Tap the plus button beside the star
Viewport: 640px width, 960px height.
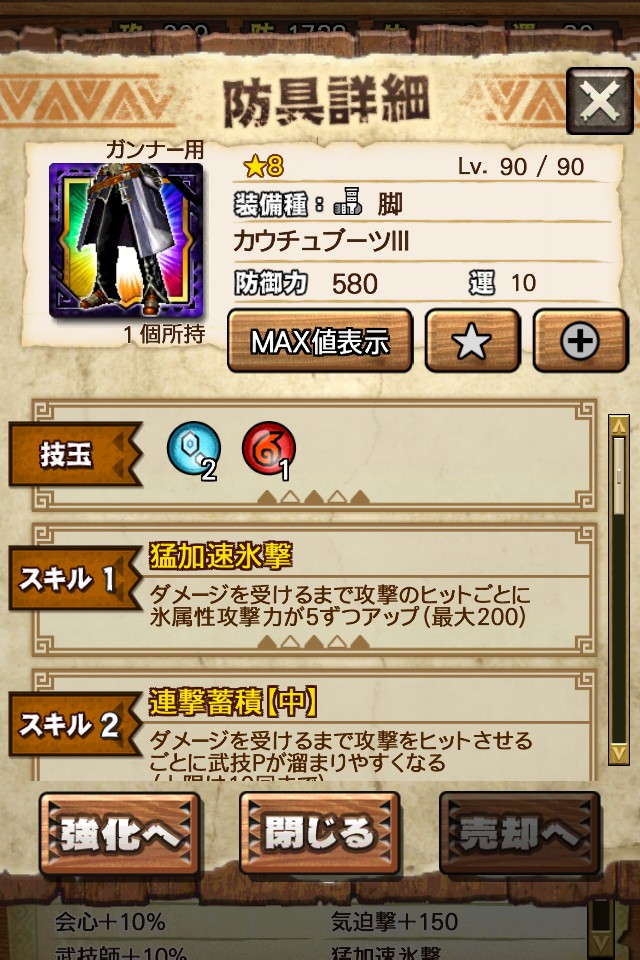pos(579,341)
